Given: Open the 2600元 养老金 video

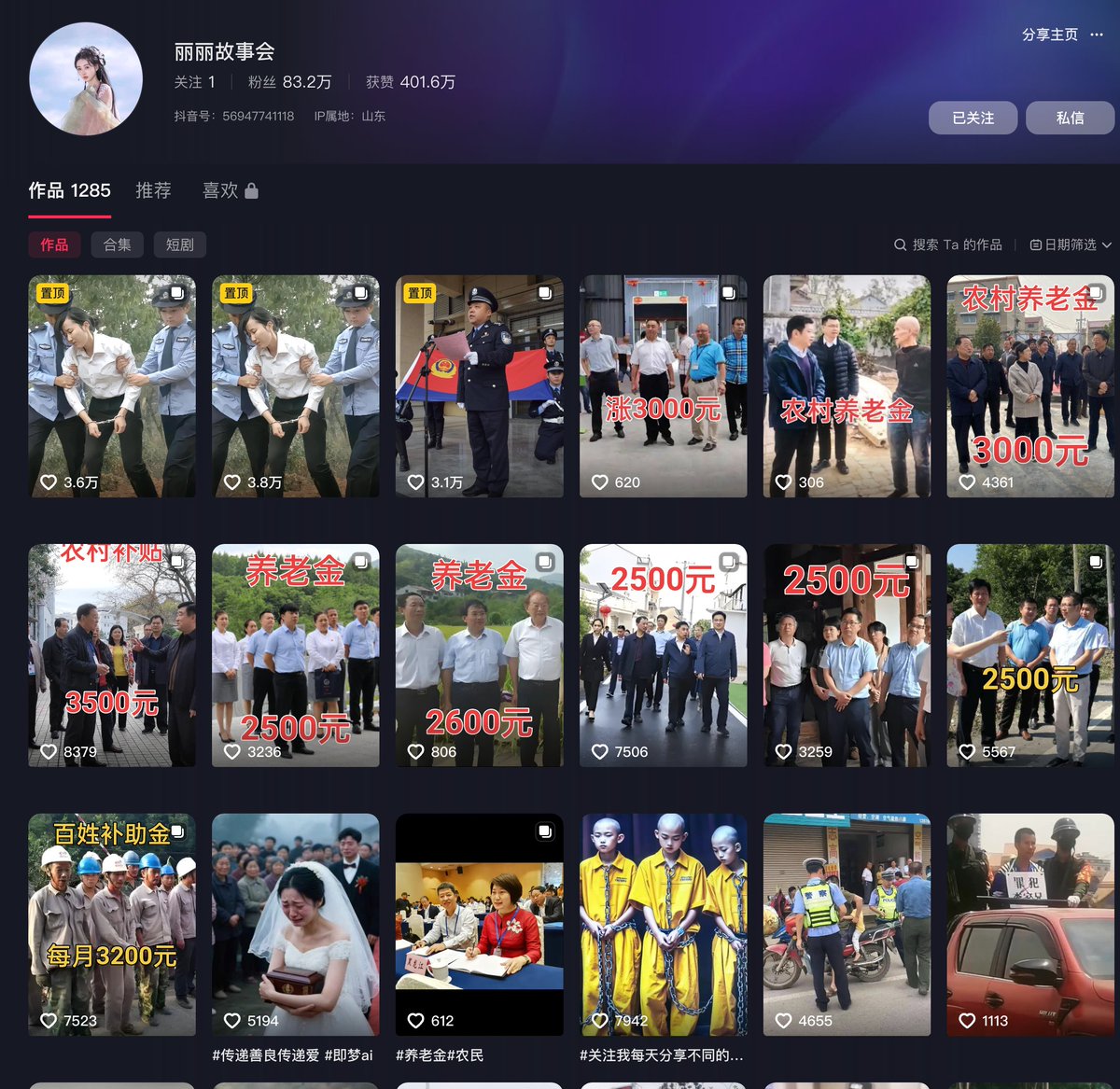Looking at the screenshot, I should [x=479, y=655].
